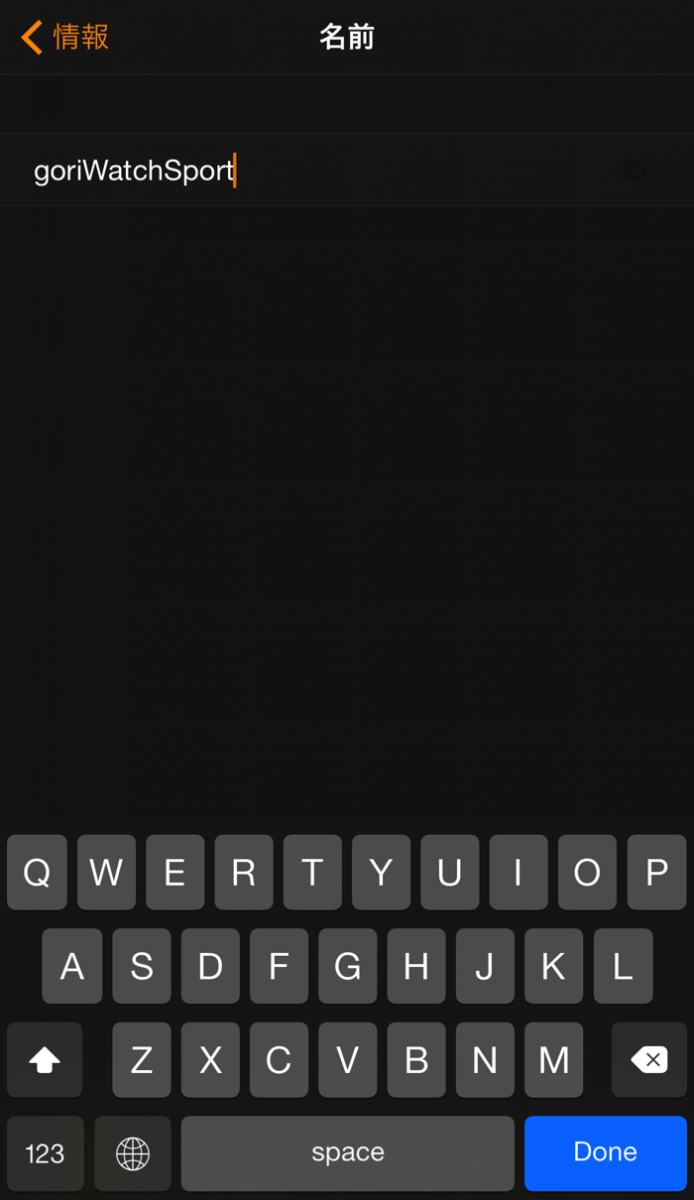Go back to the 情報 screen
This screenshot has width=694, height=1200.
[64, 38]
